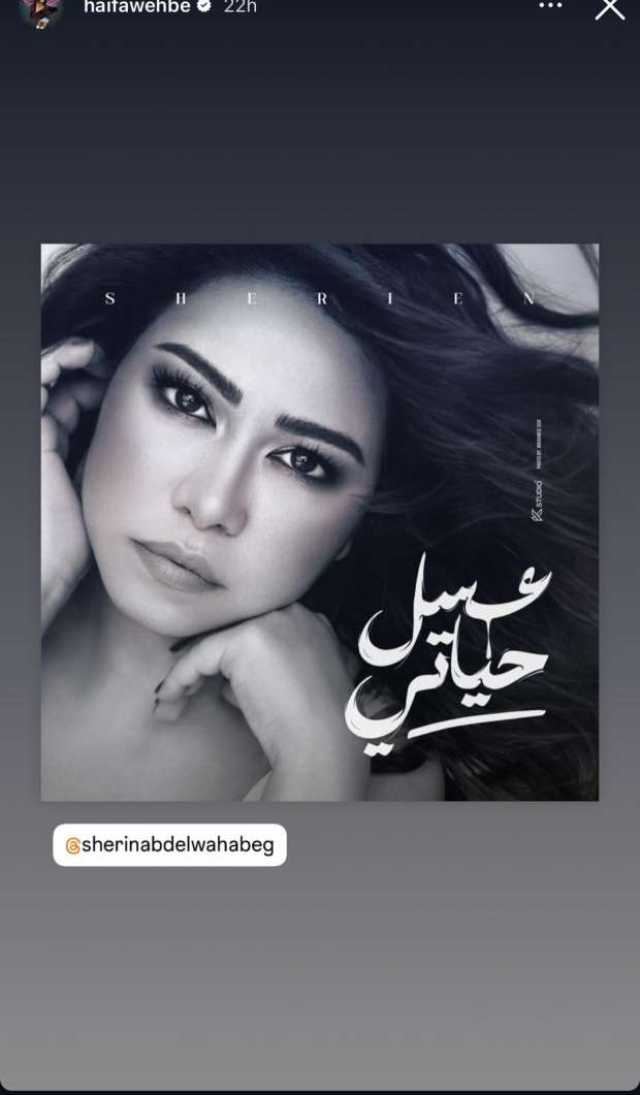The width and height of the screenshot is (640, 1095).
Task: Open the @sherinabdelwahabeg mention
Action: 170,845
